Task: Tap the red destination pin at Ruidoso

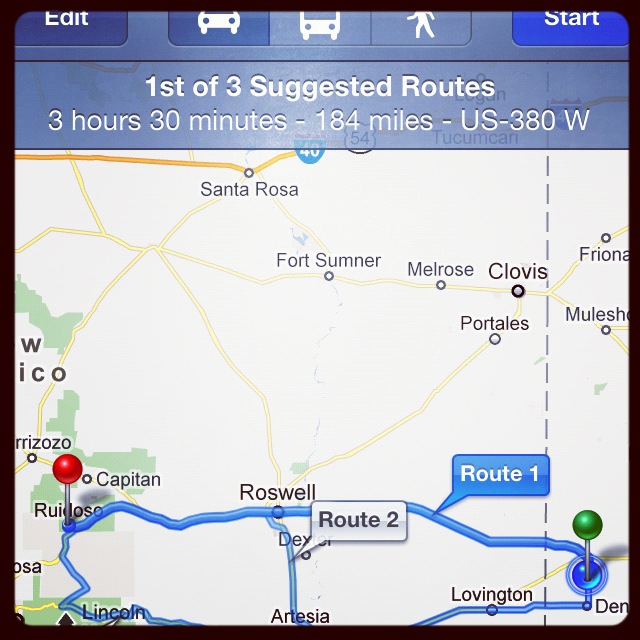Action: tap(68, 471)
